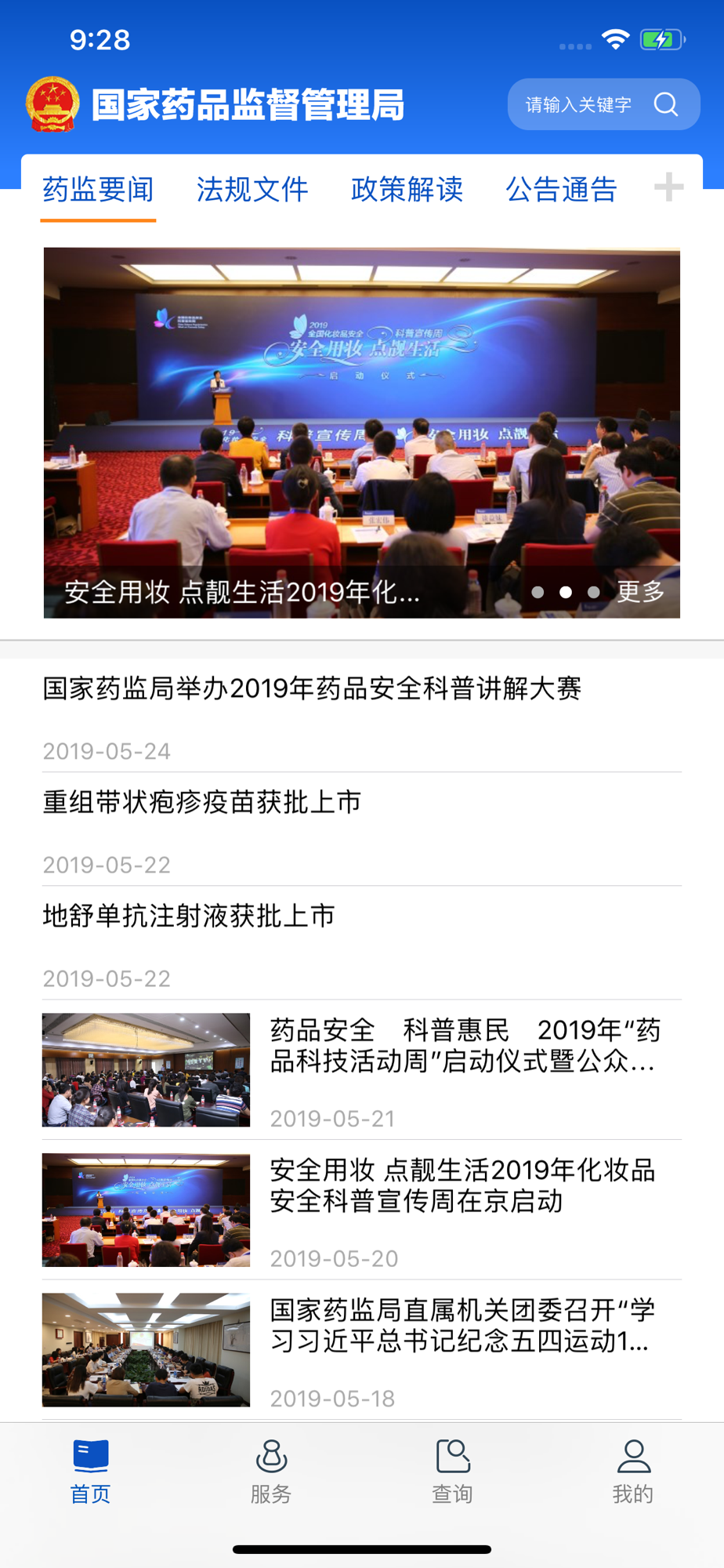724x1568 pixels.
Task: Read 重组带状疱疹疫苗获批上市 news
Action: pyautogui.click(x=202, y=803)
